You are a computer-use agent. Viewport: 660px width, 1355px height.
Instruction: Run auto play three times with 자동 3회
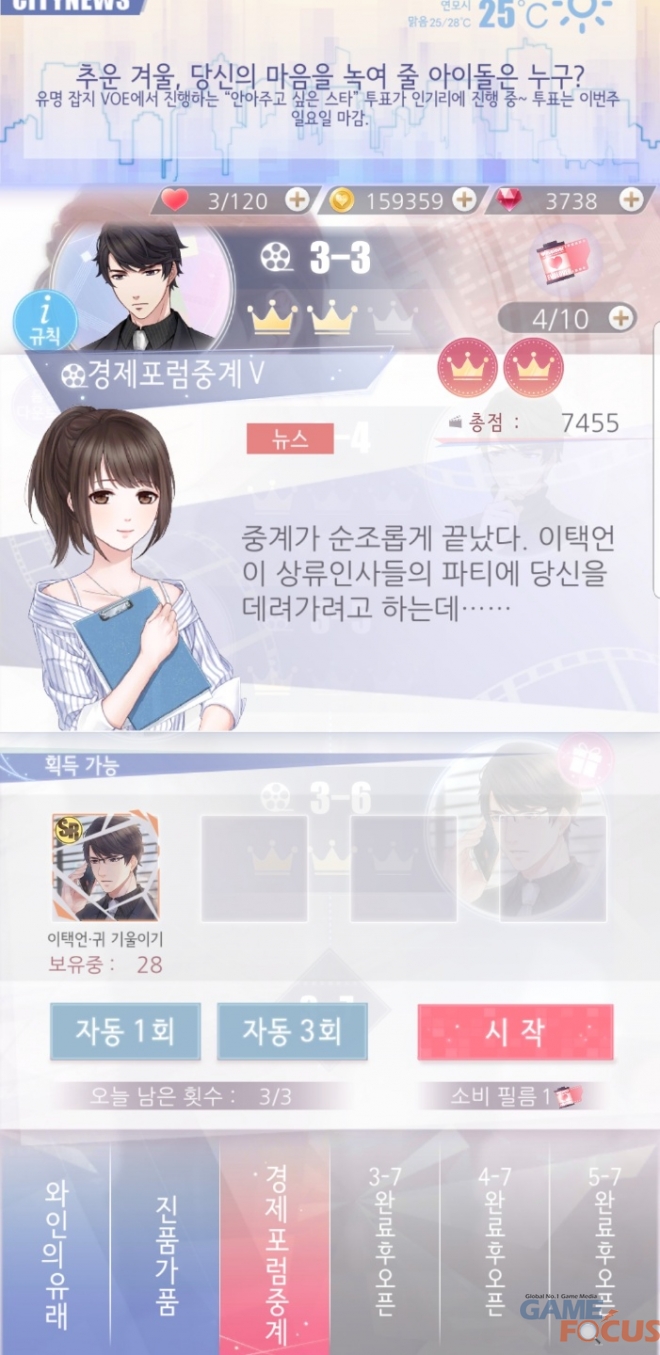[292, 1032]
